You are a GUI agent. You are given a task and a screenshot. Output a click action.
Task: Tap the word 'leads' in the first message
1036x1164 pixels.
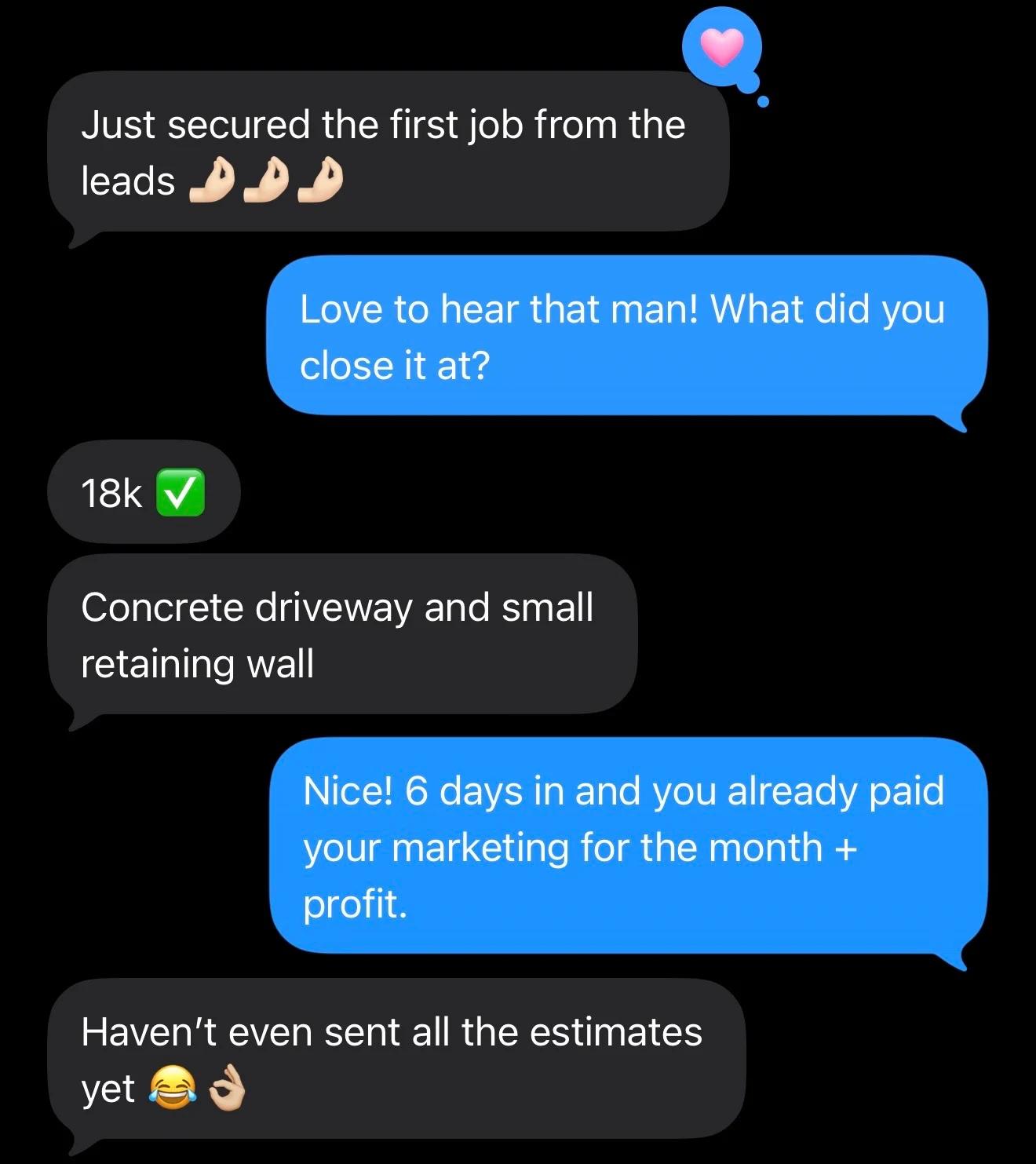(127, 181)
